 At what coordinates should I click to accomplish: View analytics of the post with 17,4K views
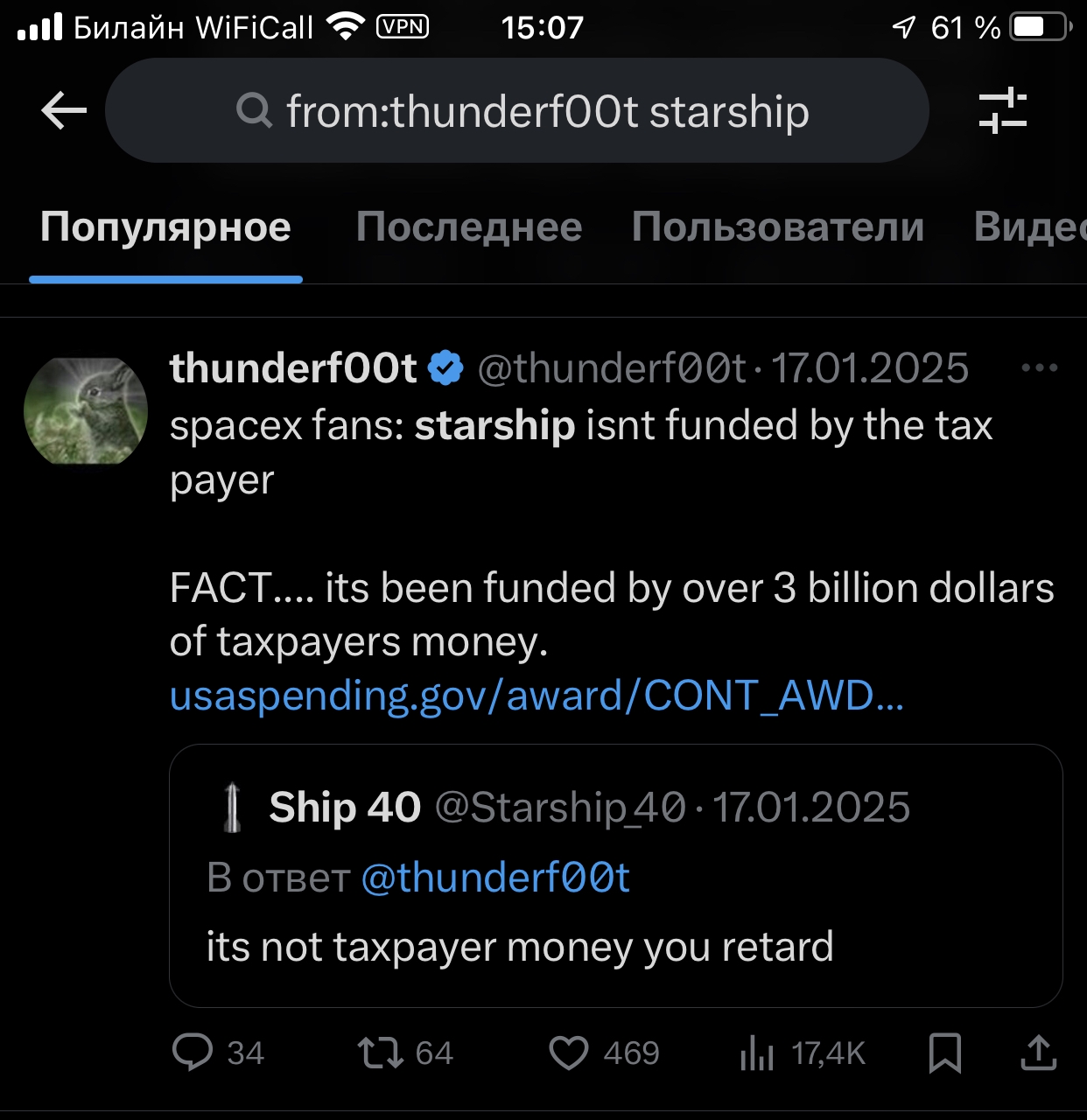(802, 1053)
